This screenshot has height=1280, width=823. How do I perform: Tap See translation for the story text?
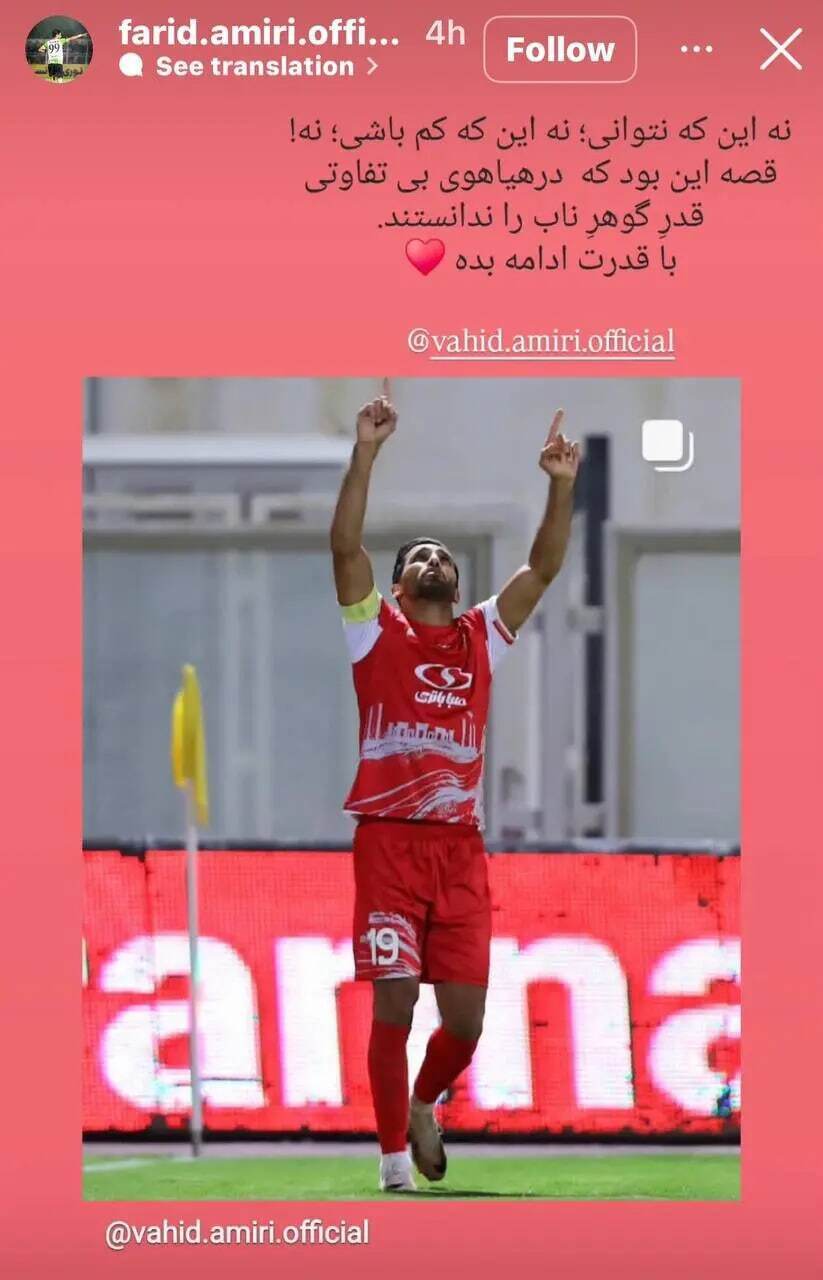255,67
